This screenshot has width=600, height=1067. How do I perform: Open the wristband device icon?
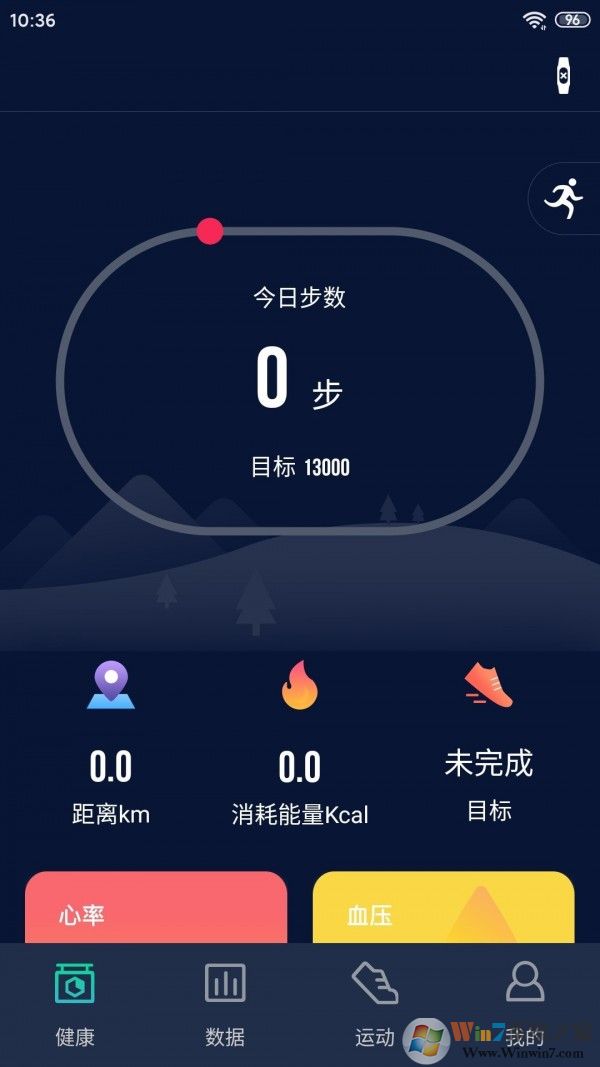tap(564, 75)
